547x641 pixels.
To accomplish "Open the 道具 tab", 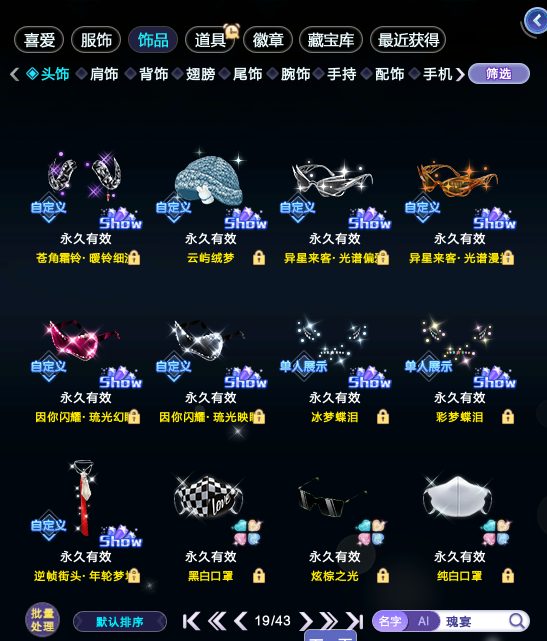I will click(x=210, y=40).
